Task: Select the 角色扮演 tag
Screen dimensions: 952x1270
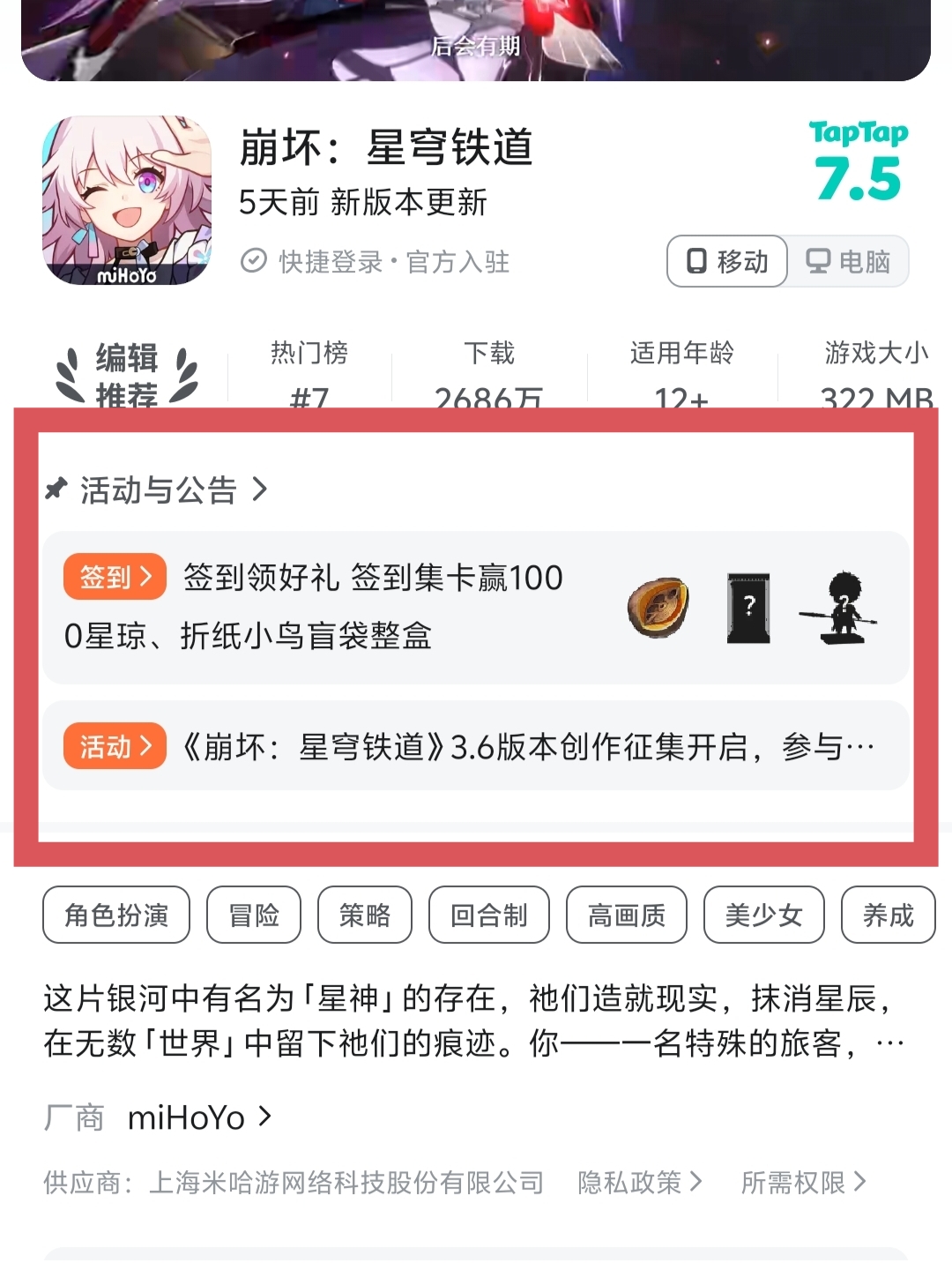Action: coord(116,915)
